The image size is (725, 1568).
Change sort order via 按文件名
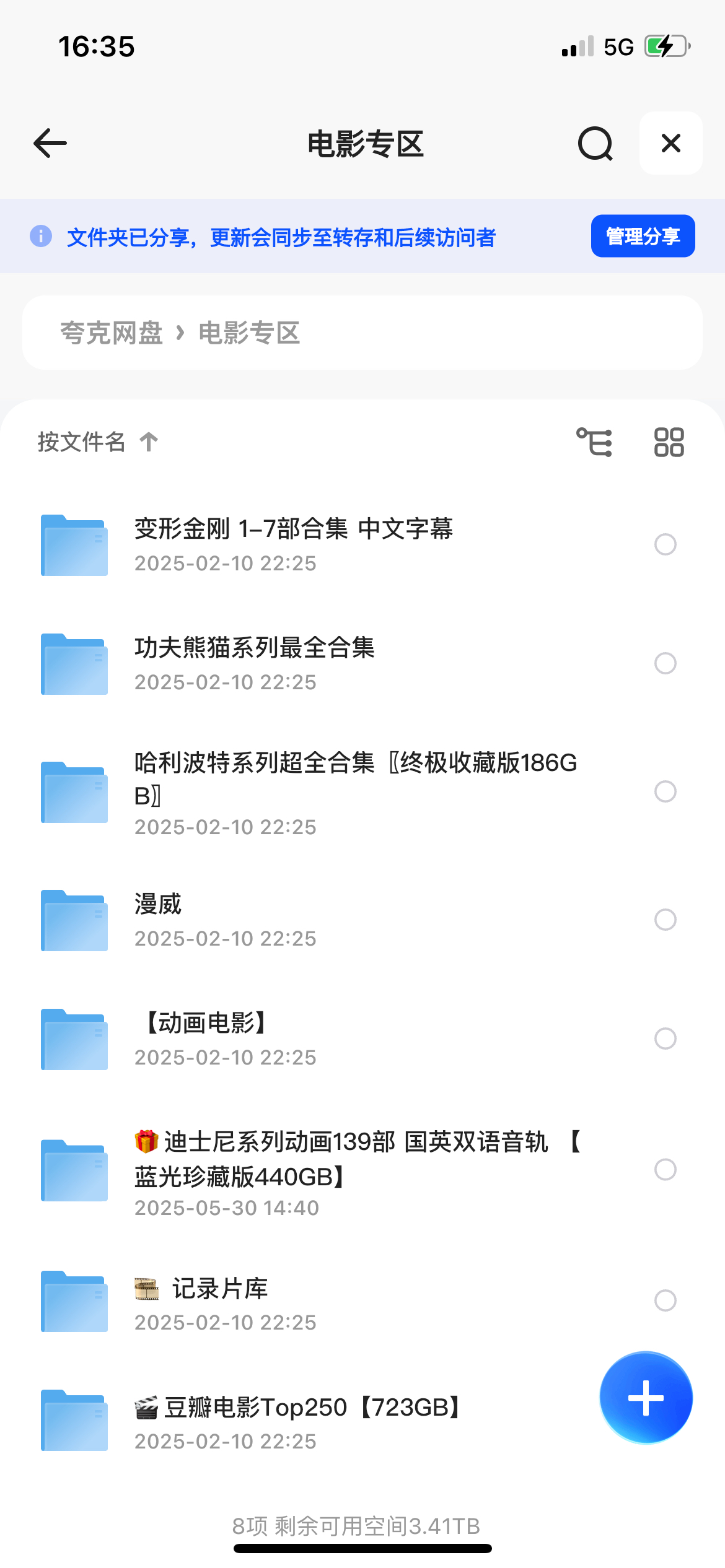pyautogui.click(x=98, y=442)
